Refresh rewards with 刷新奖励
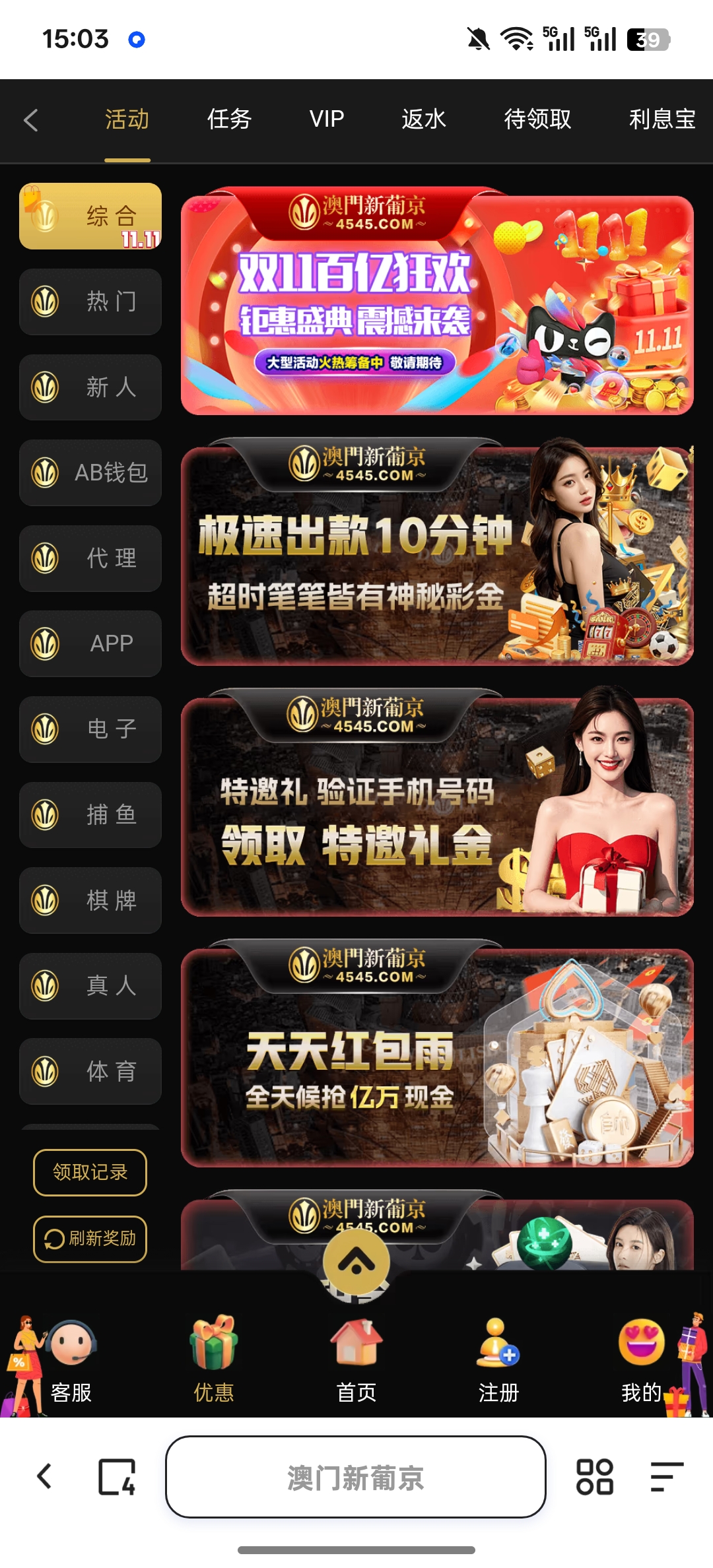713x1568 pixels. [x=90, y=1239]
